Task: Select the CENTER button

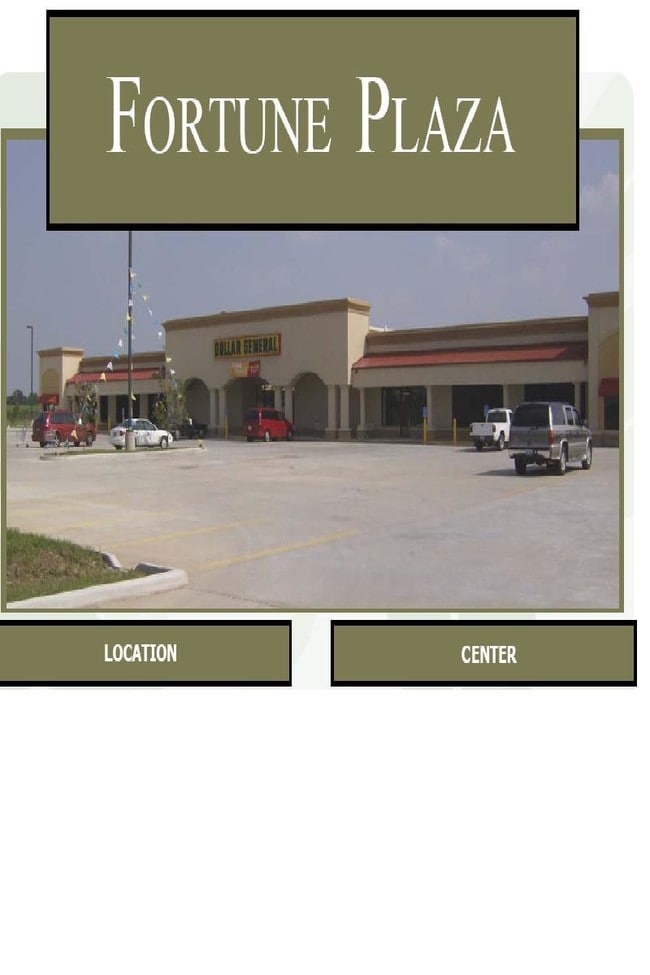Action: tap(483, 654)
